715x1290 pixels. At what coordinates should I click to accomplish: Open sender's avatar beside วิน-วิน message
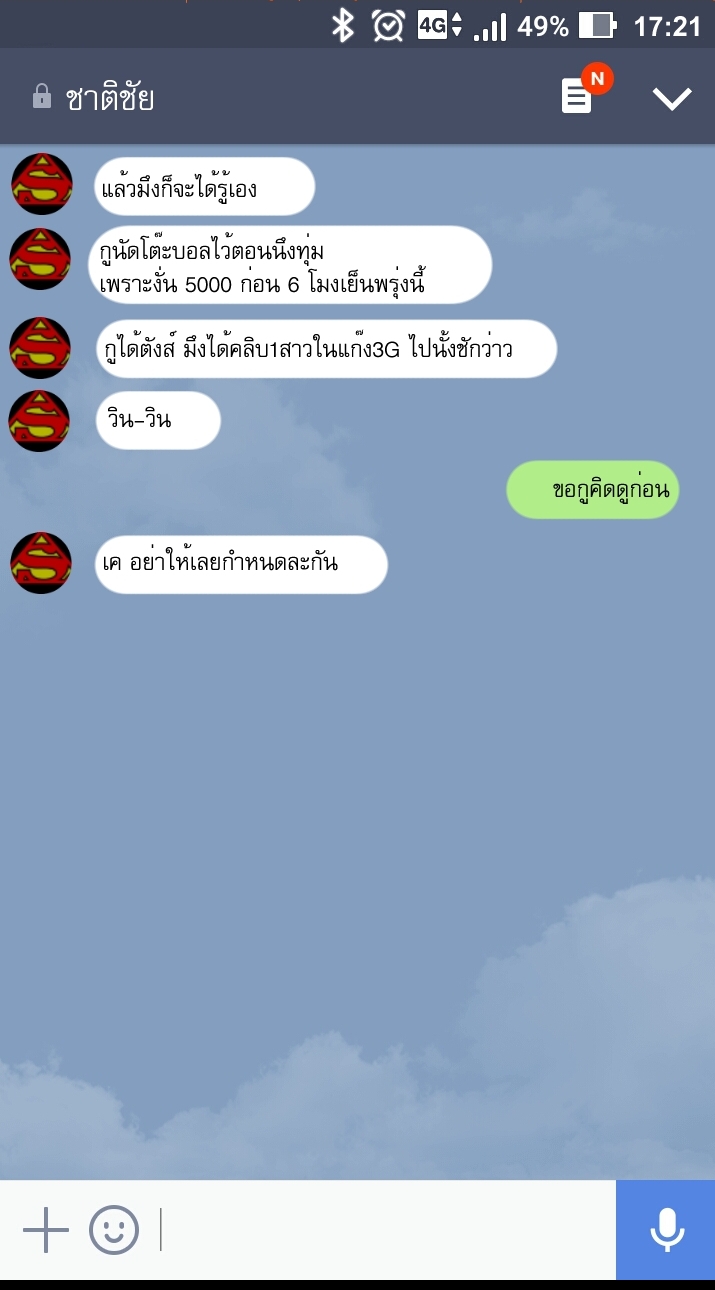tap(41, 421)
